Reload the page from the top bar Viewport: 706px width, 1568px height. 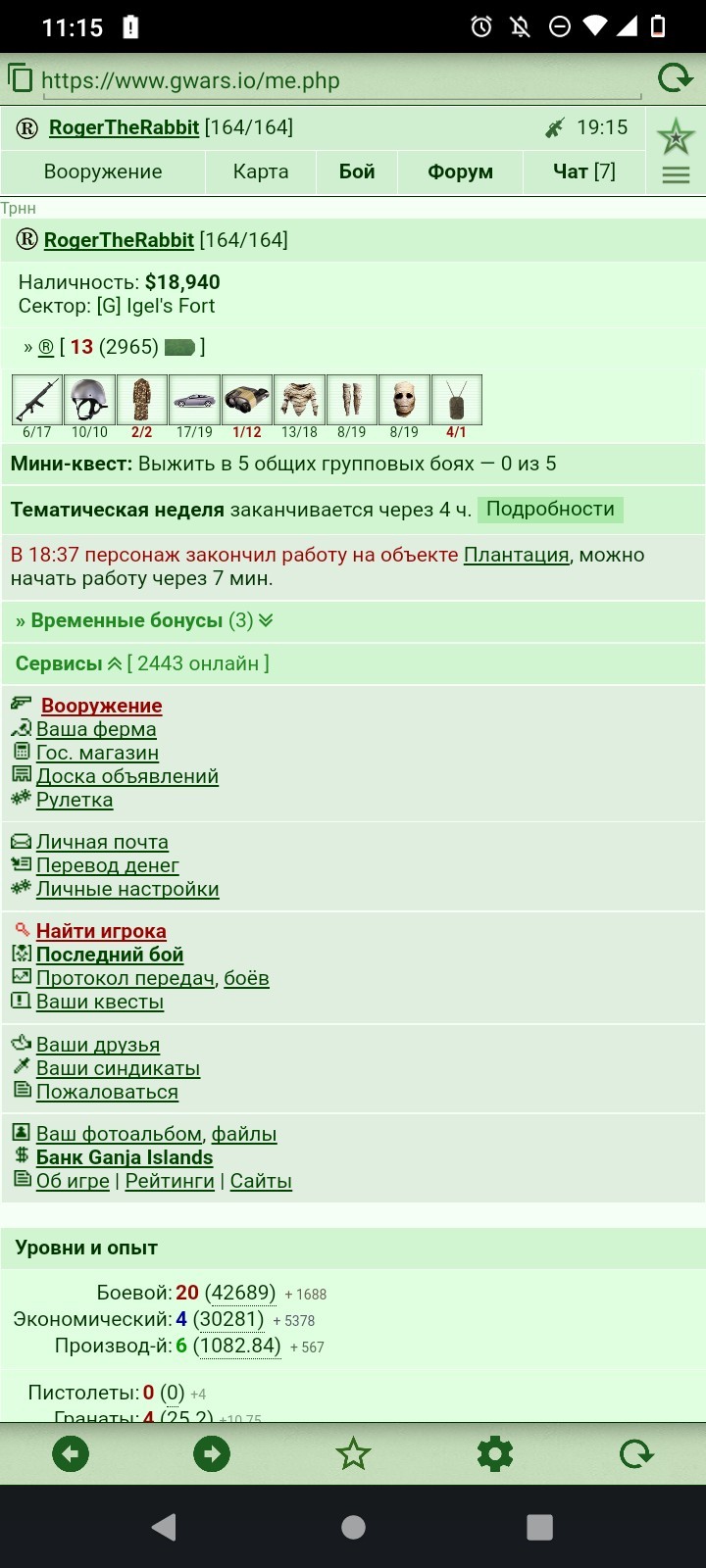[675, 78]
